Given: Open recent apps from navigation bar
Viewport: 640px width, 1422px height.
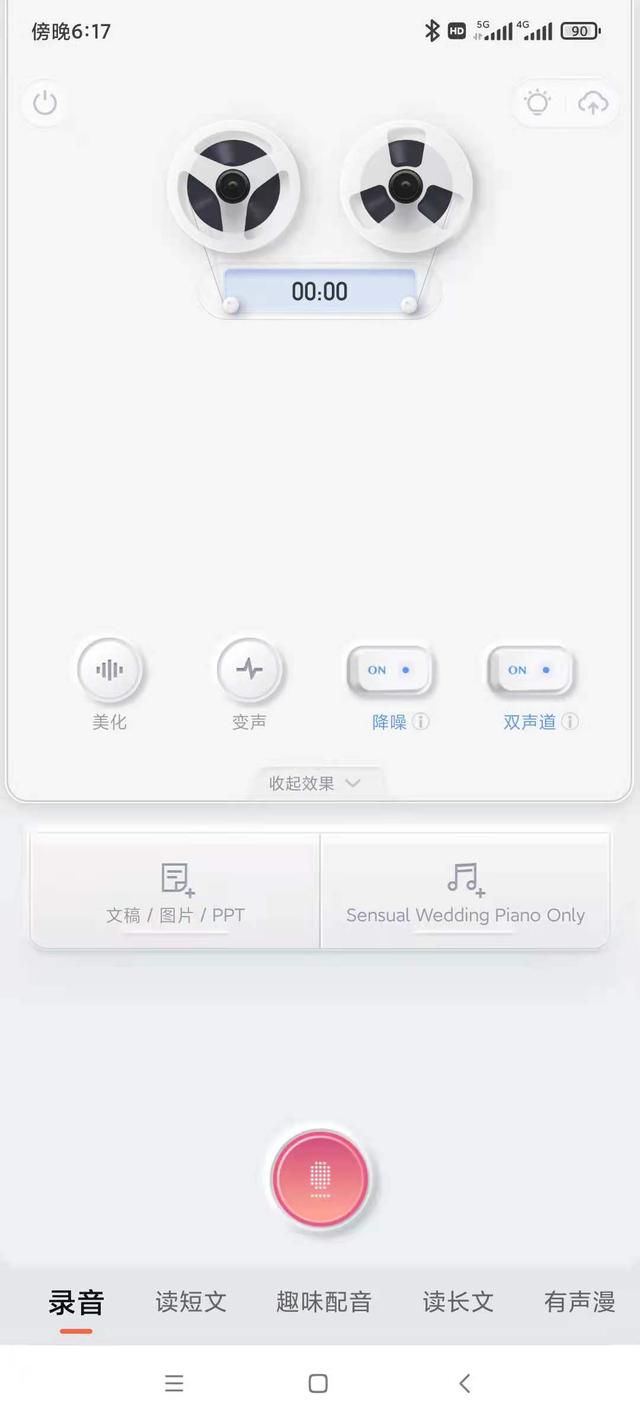Looking at the screenshot, I should click(174, 1383).
